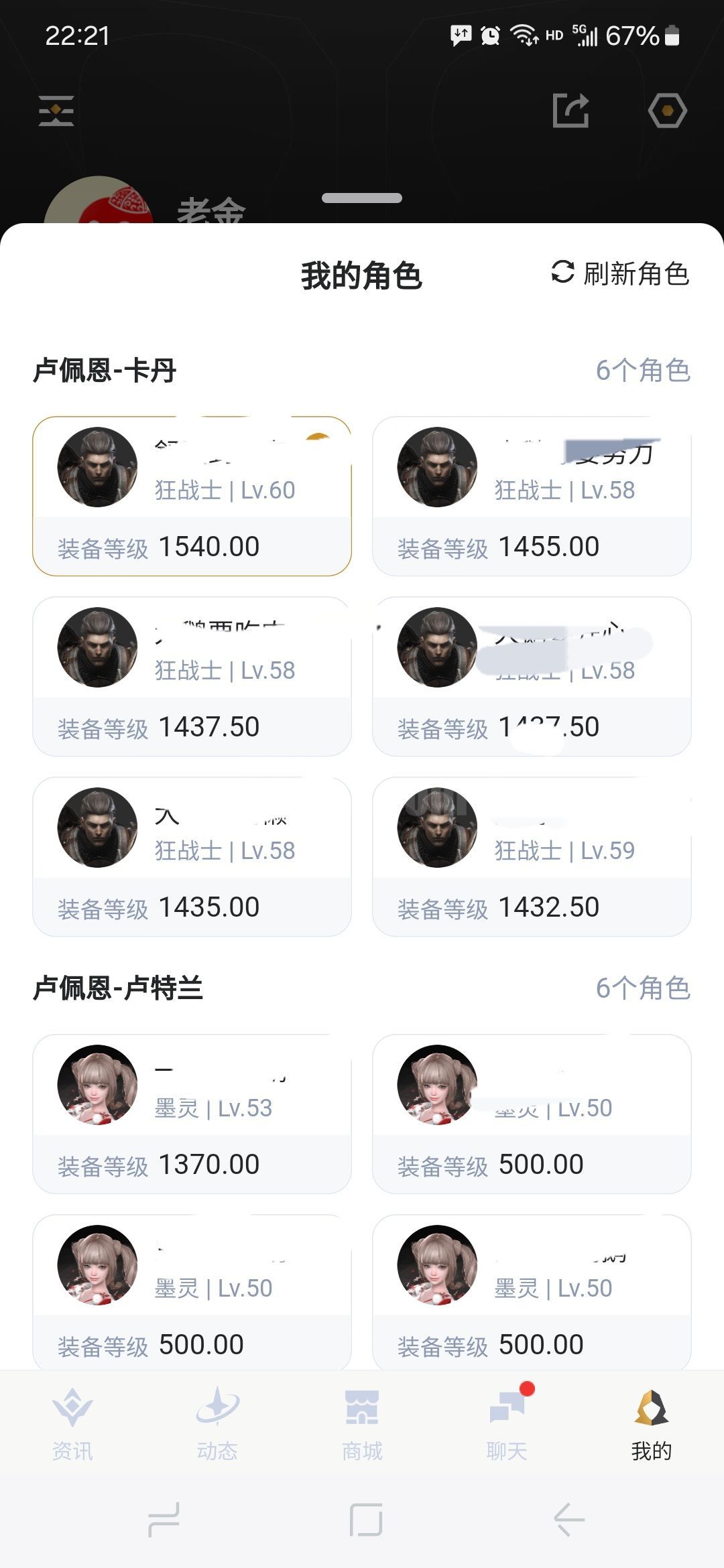The width and height of the screenshot is (724, 1568).
Task: Switch to the 动态 tab
Action: click(217, 1424)
